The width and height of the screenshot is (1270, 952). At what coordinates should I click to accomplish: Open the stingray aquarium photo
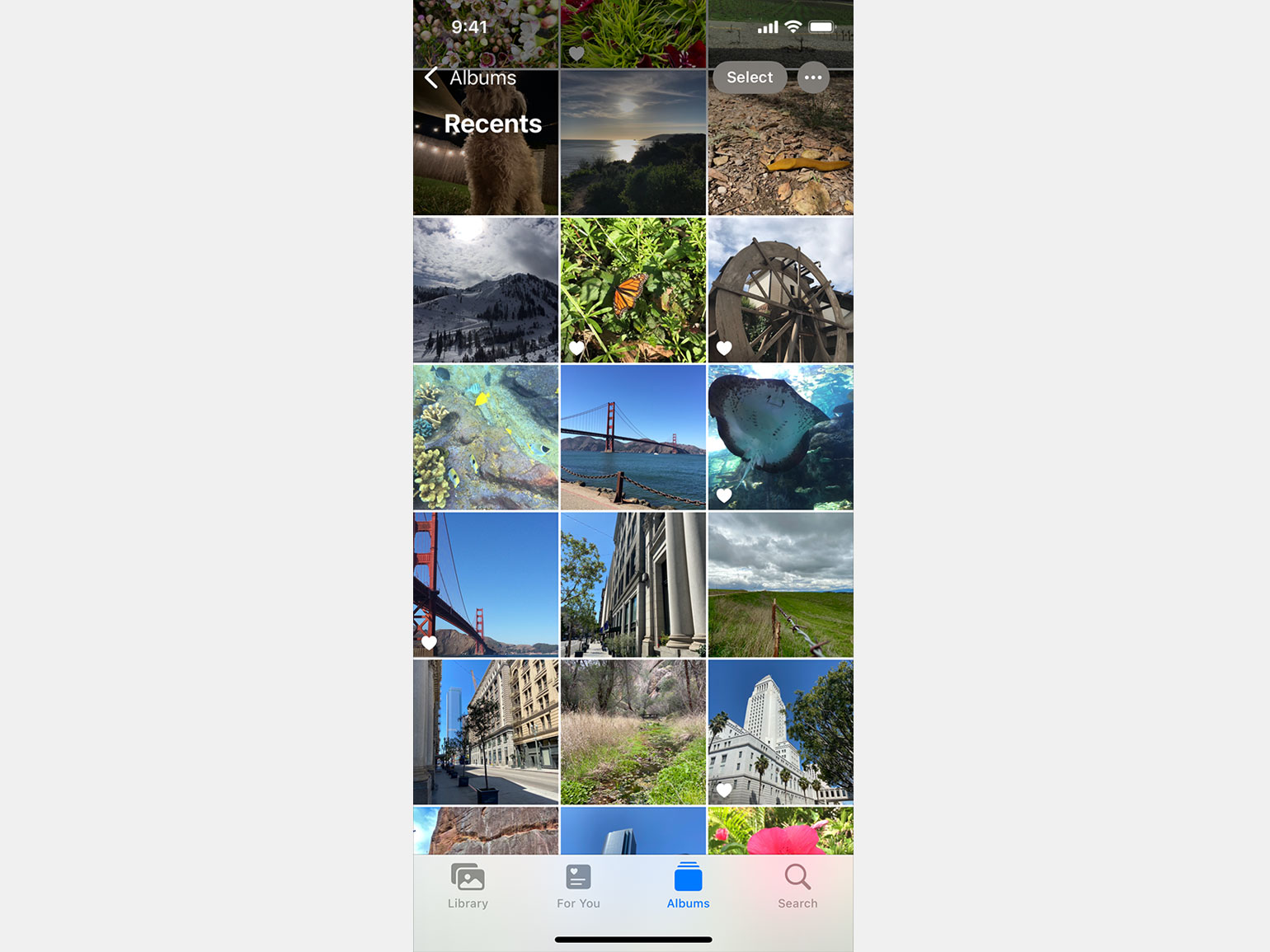coord(780,437)
